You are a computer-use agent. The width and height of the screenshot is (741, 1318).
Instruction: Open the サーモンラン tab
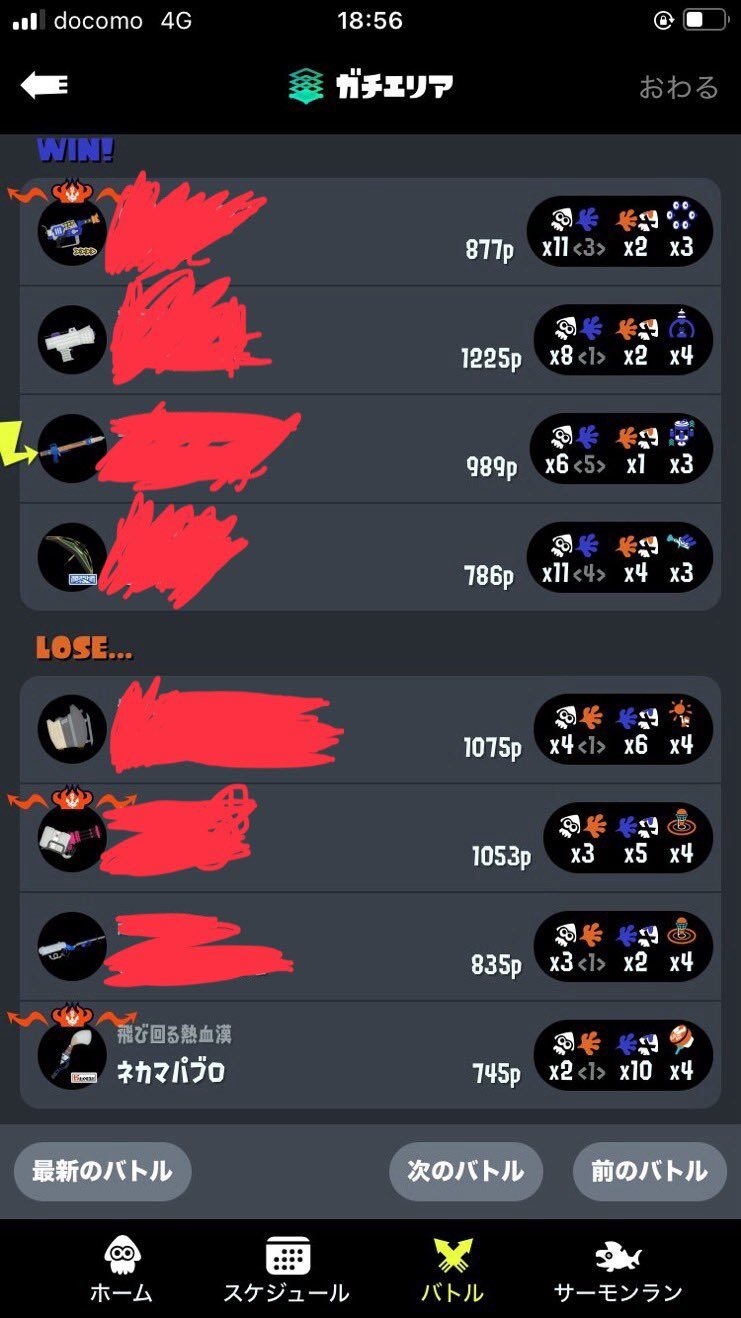pos(618,1270)
